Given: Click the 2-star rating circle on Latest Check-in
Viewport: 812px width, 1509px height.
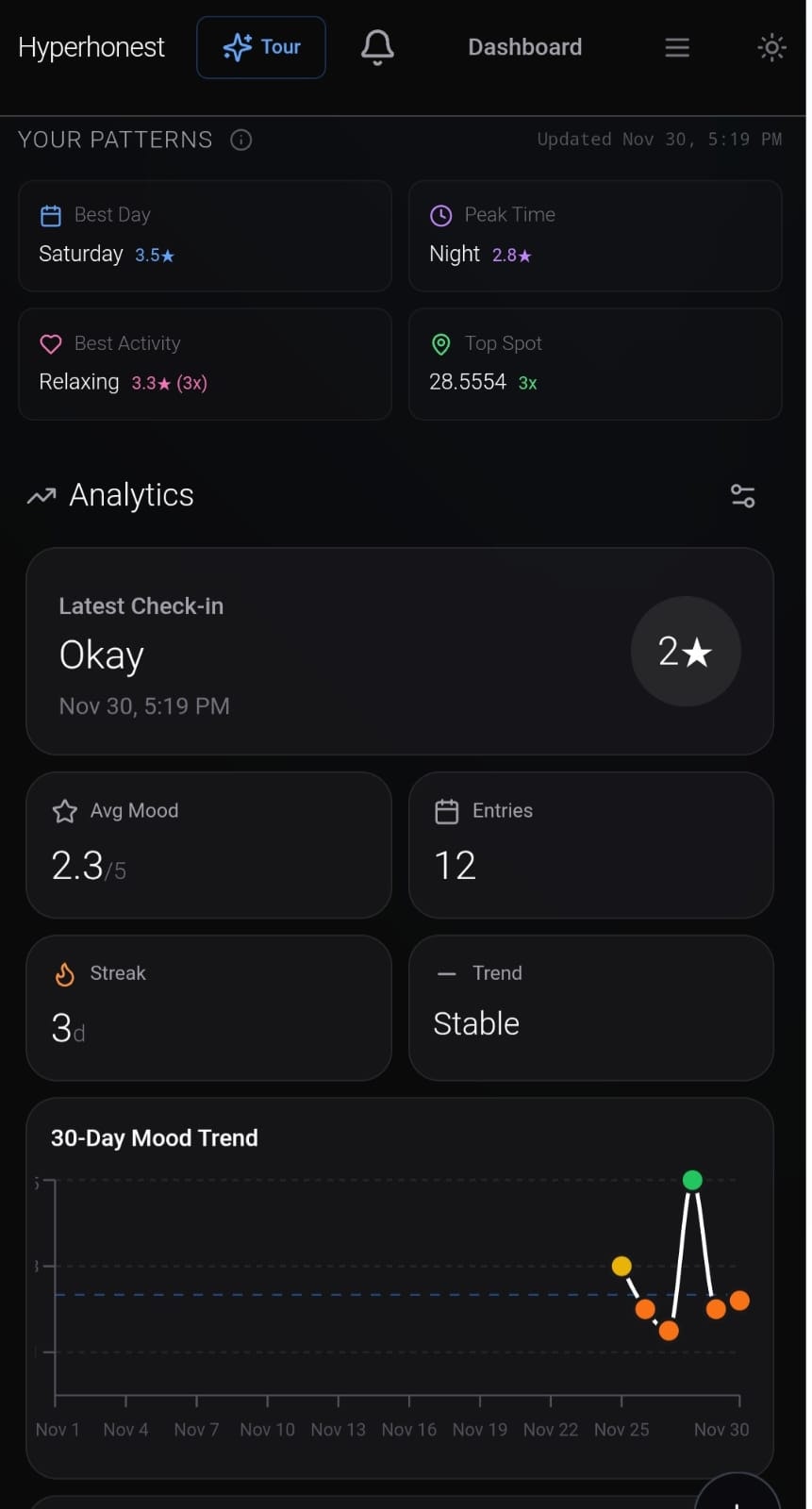Looking at the screenshot, I should [x=686, y=651].
